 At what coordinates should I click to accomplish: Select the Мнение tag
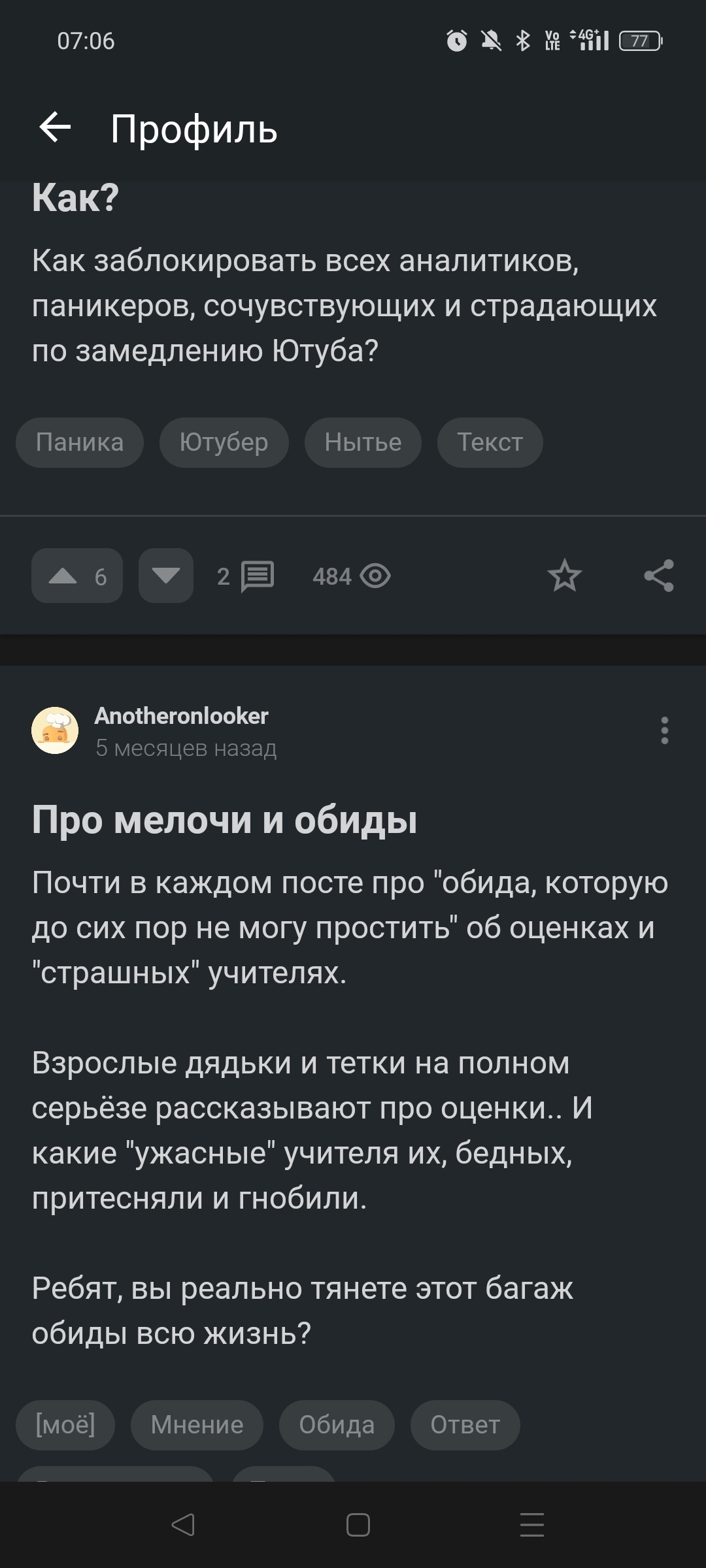click(x=197, y=1424)
